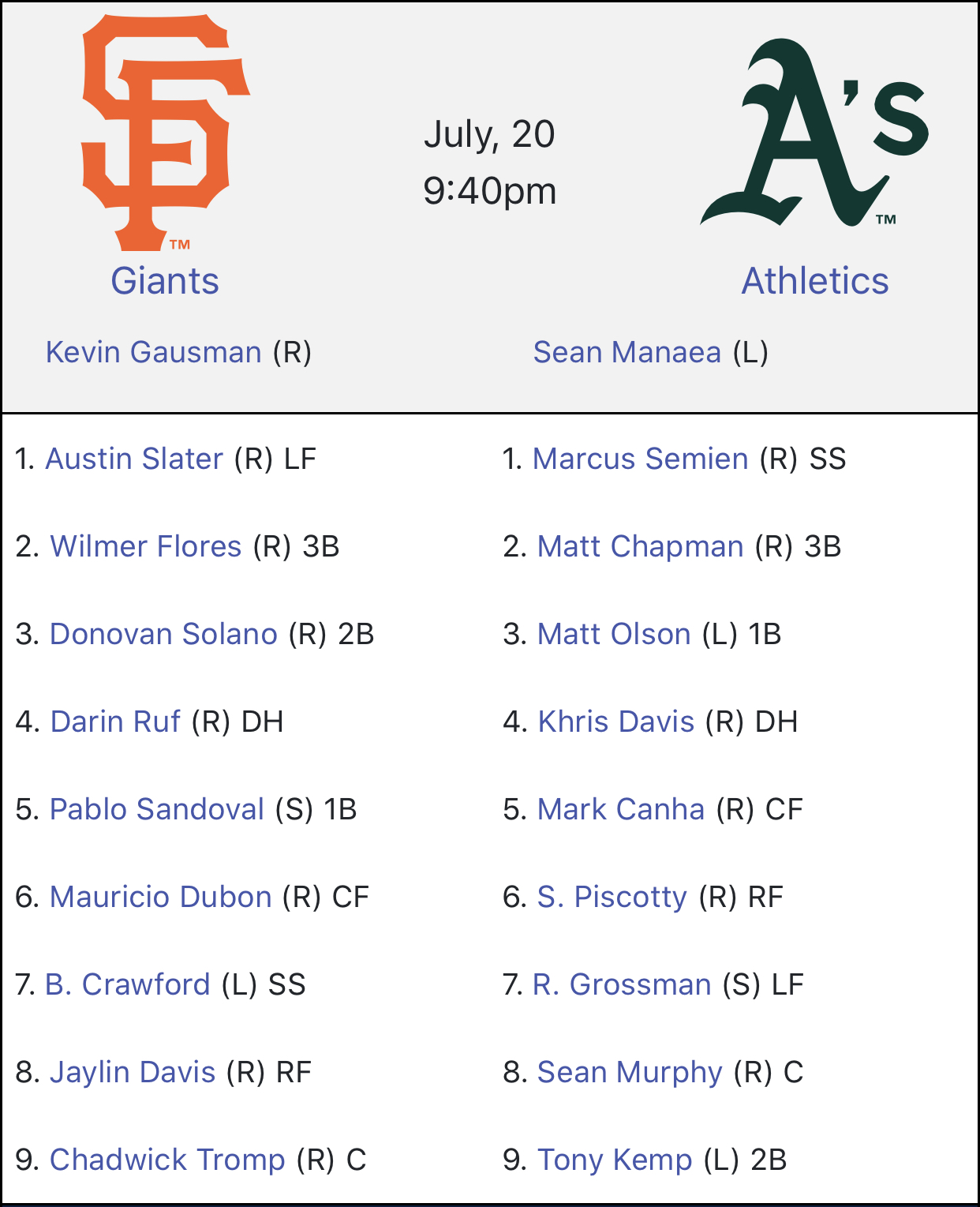View Mauricio Dubon's player page

pyautogui.click(x=160, y=897)
